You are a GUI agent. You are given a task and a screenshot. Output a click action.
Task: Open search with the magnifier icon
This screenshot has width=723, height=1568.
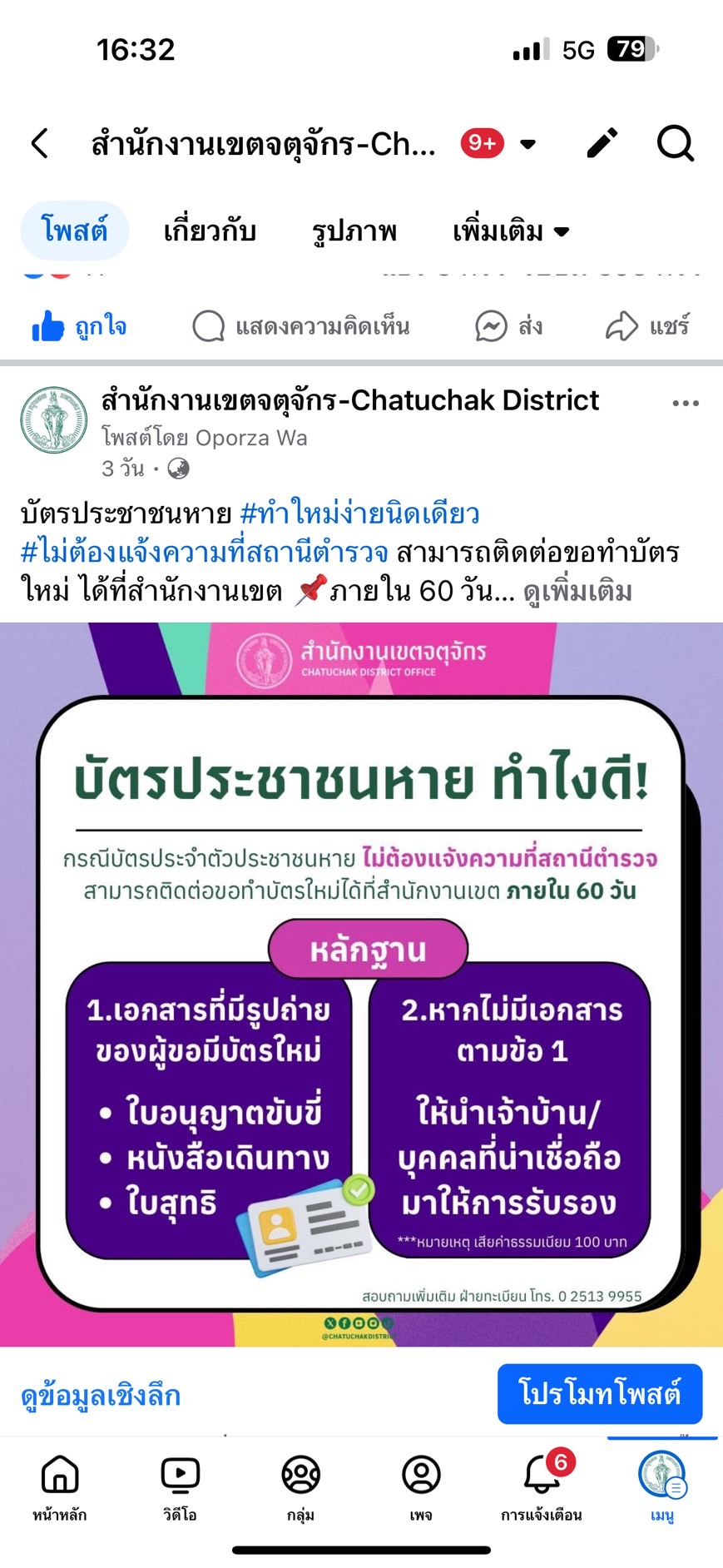tap(675, 143)
